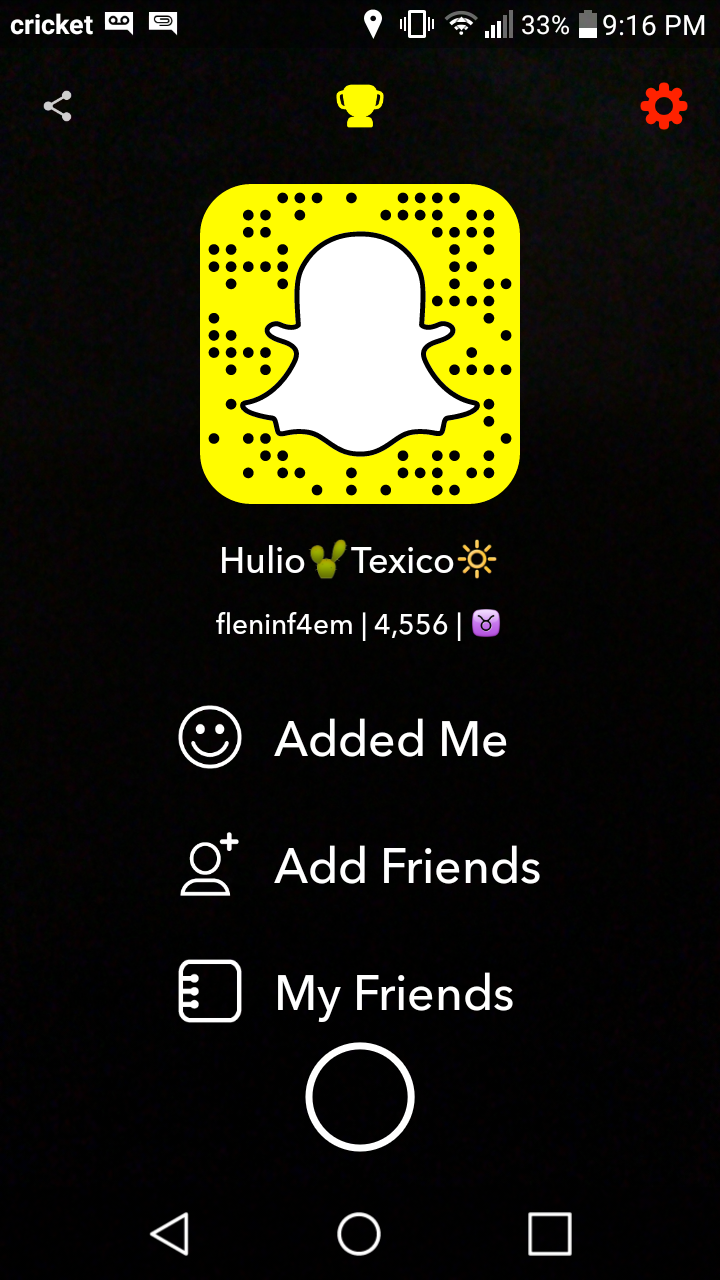Go to the home screen via home button

359,1233
